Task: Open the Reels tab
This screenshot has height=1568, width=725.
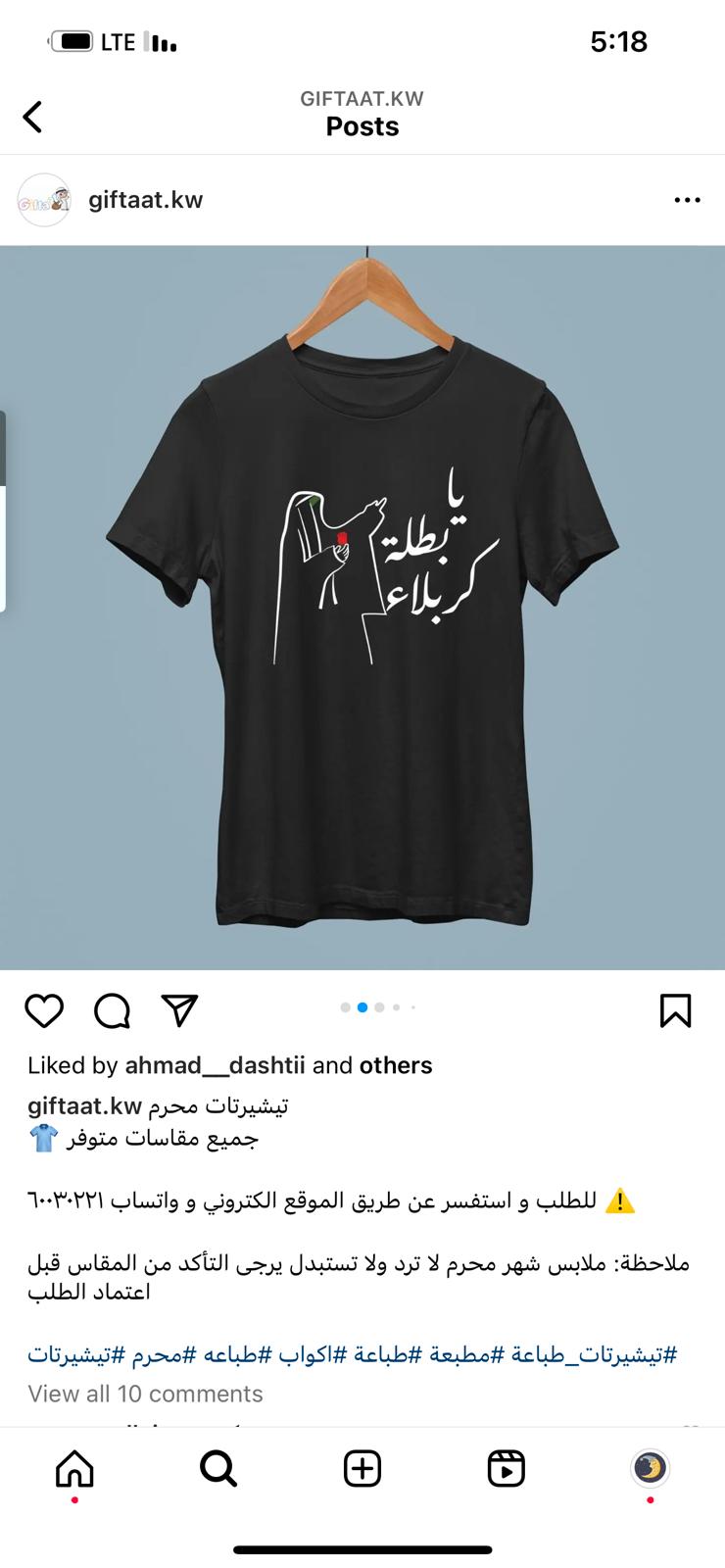Action: click(x=507, y=1469)
